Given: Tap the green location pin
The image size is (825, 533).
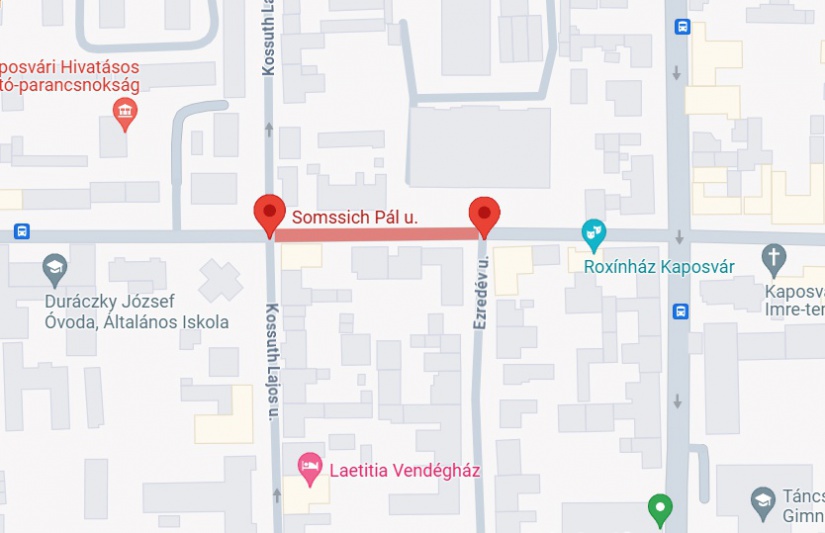Looking at the screenshot, I should pyautogui.click(x=659, y=509).
